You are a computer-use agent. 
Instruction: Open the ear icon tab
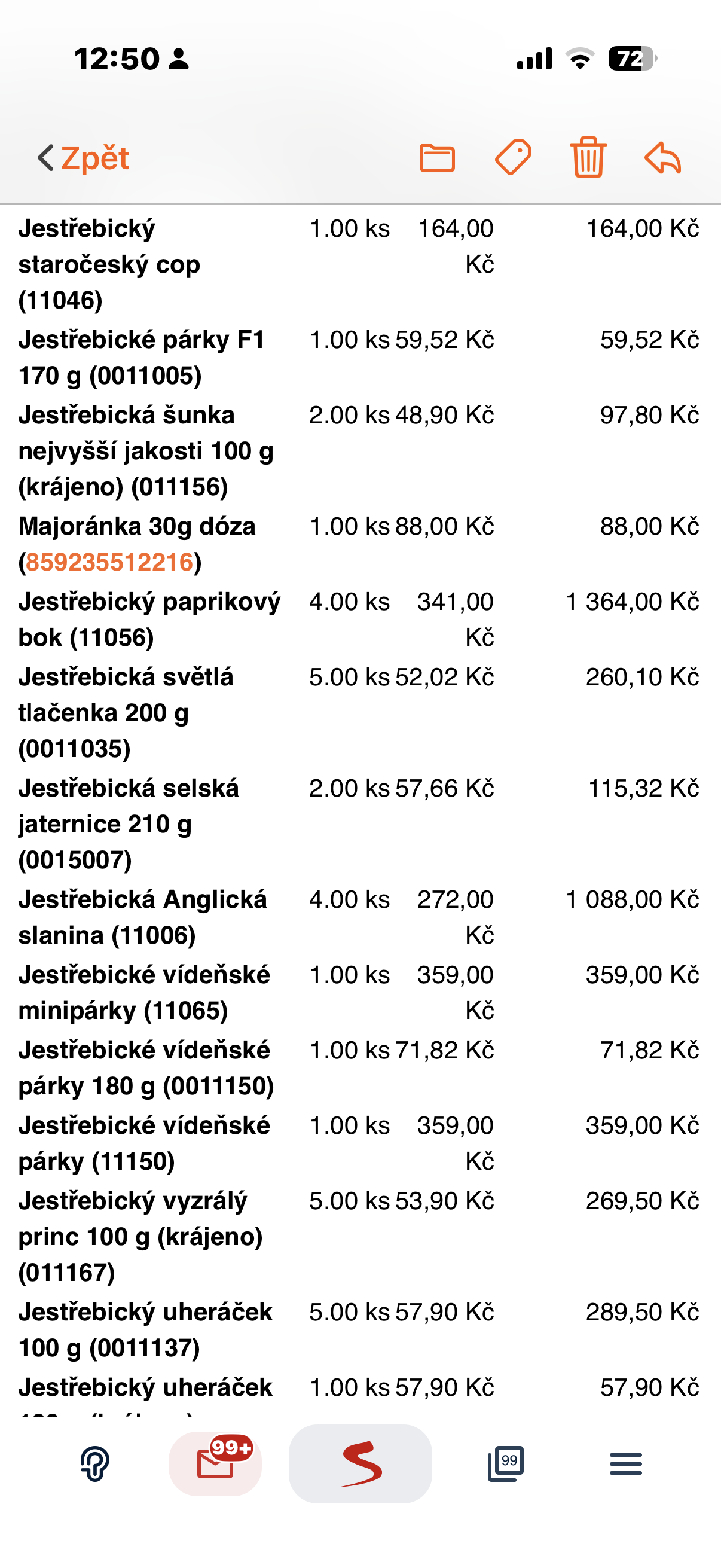pyautogui.click(x=95, y=1463)
